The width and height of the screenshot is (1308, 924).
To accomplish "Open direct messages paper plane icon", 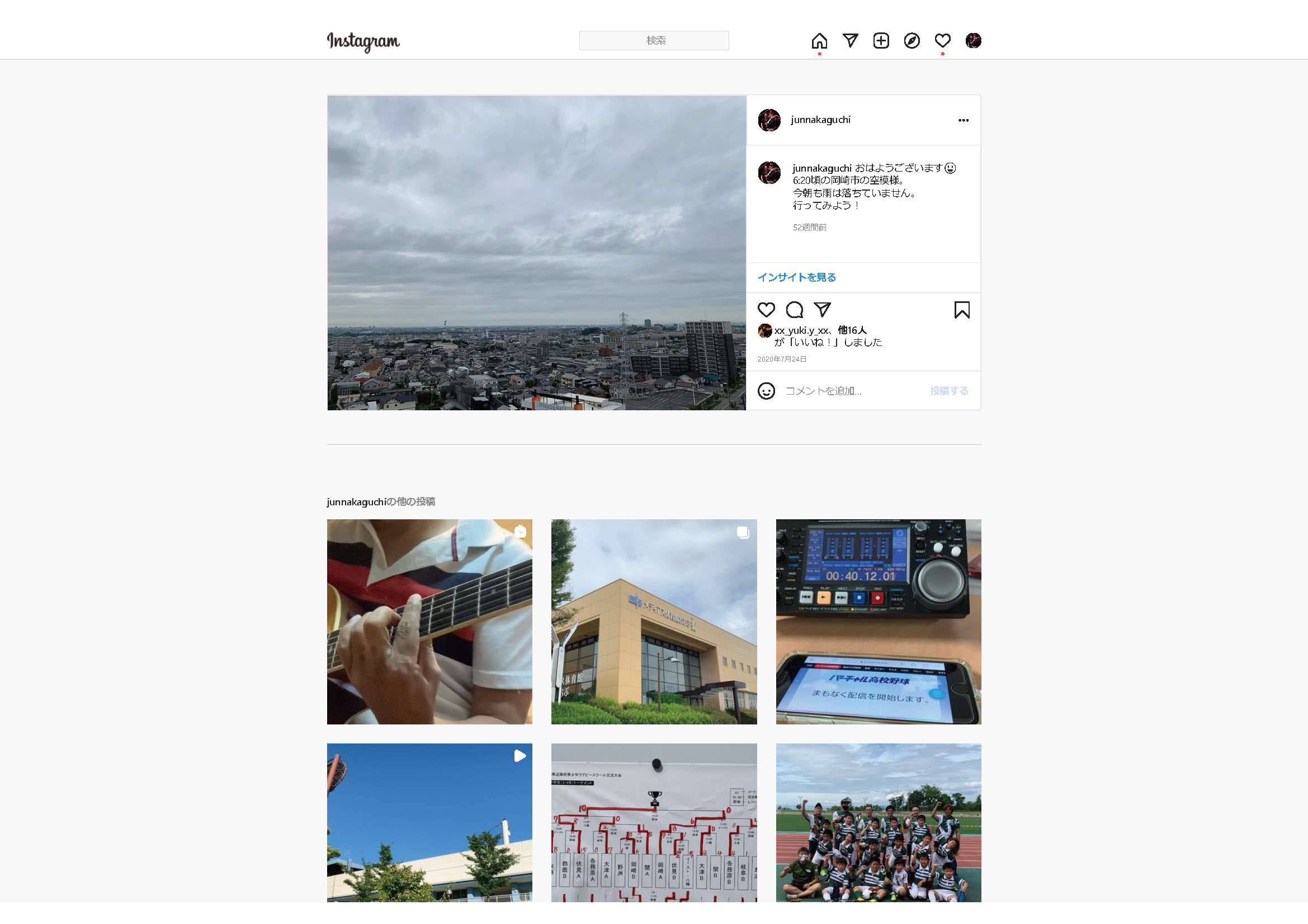I will [x=850, y=40].
